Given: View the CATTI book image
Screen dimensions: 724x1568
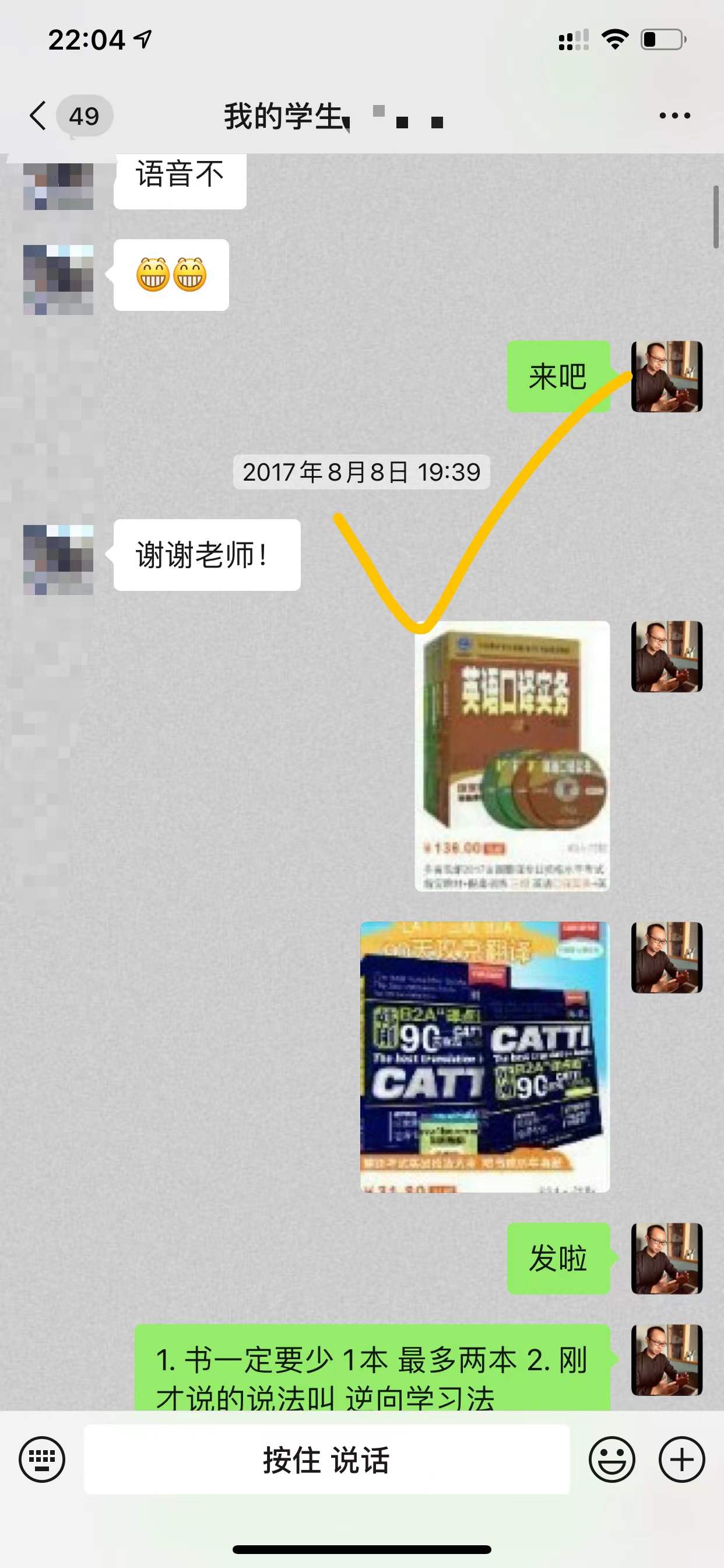Looking at the screenshot, I should [x=485, y=1056].
